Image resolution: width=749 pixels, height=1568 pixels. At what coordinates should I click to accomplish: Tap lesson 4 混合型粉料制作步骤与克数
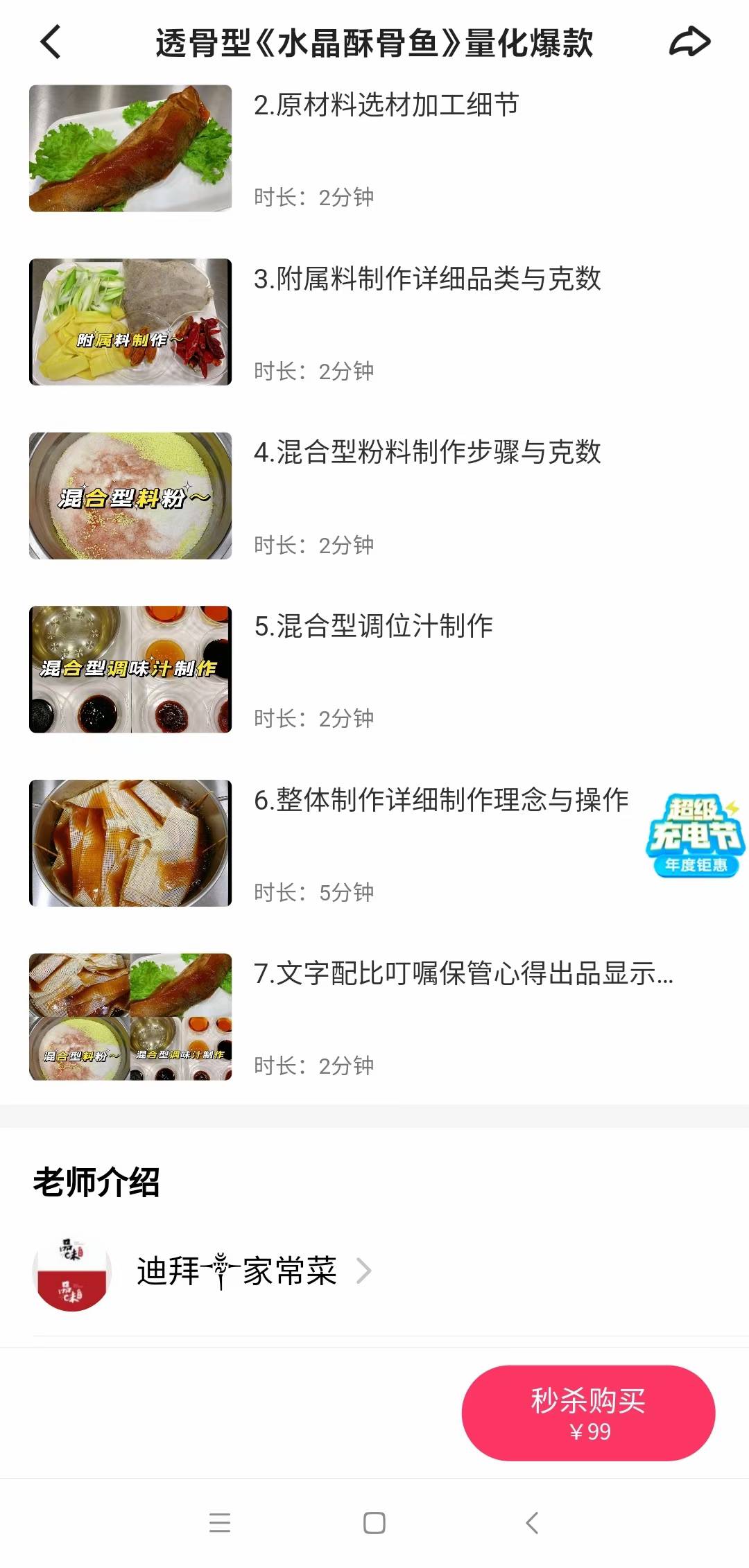pos(430,453)
